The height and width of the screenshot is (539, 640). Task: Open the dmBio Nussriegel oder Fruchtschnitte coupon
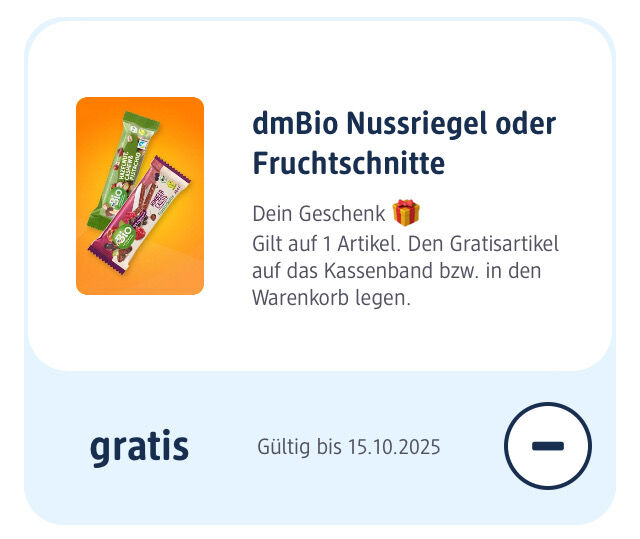pyautogui.click(x=404, y=144)
